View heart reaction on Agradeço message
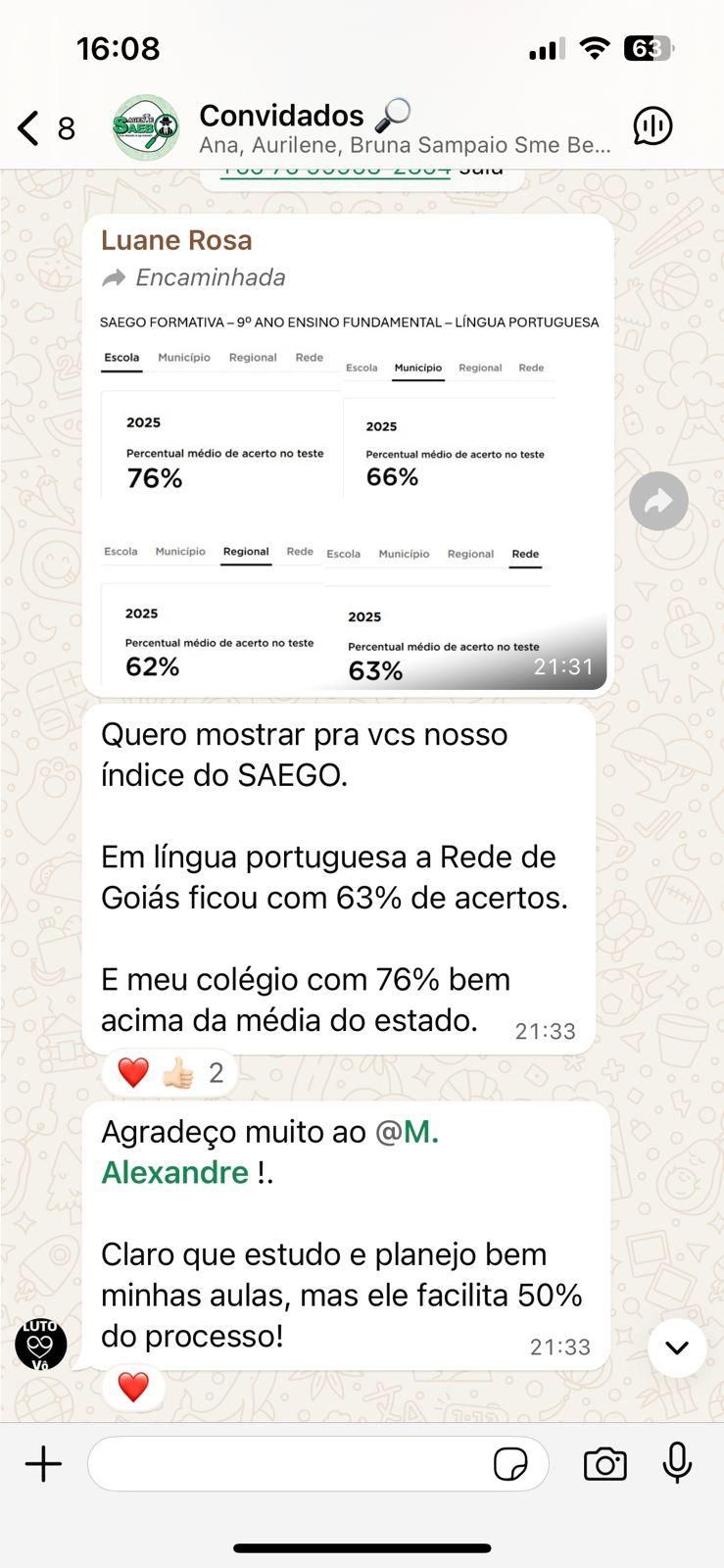 pos(133,1387)
